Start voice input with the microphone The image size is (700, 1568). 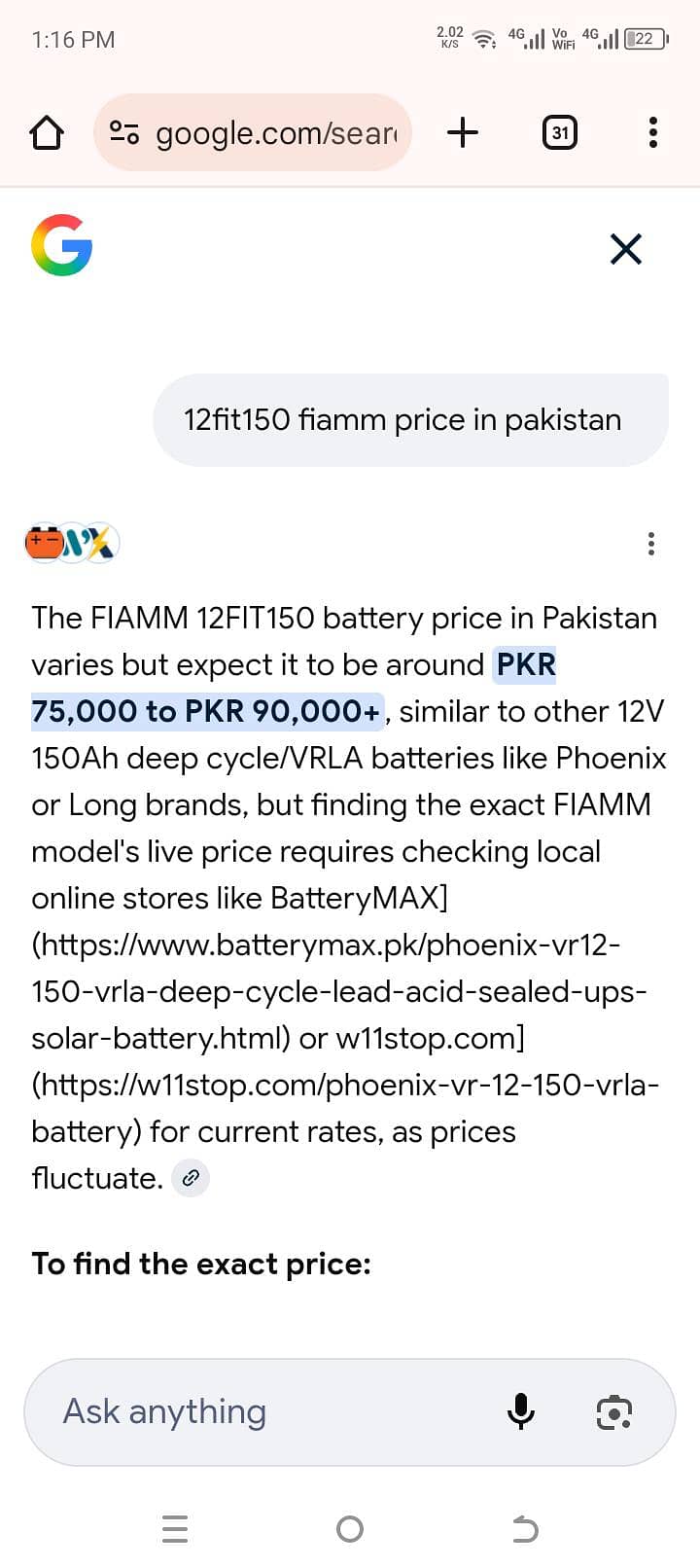(x=521, y=1411)
